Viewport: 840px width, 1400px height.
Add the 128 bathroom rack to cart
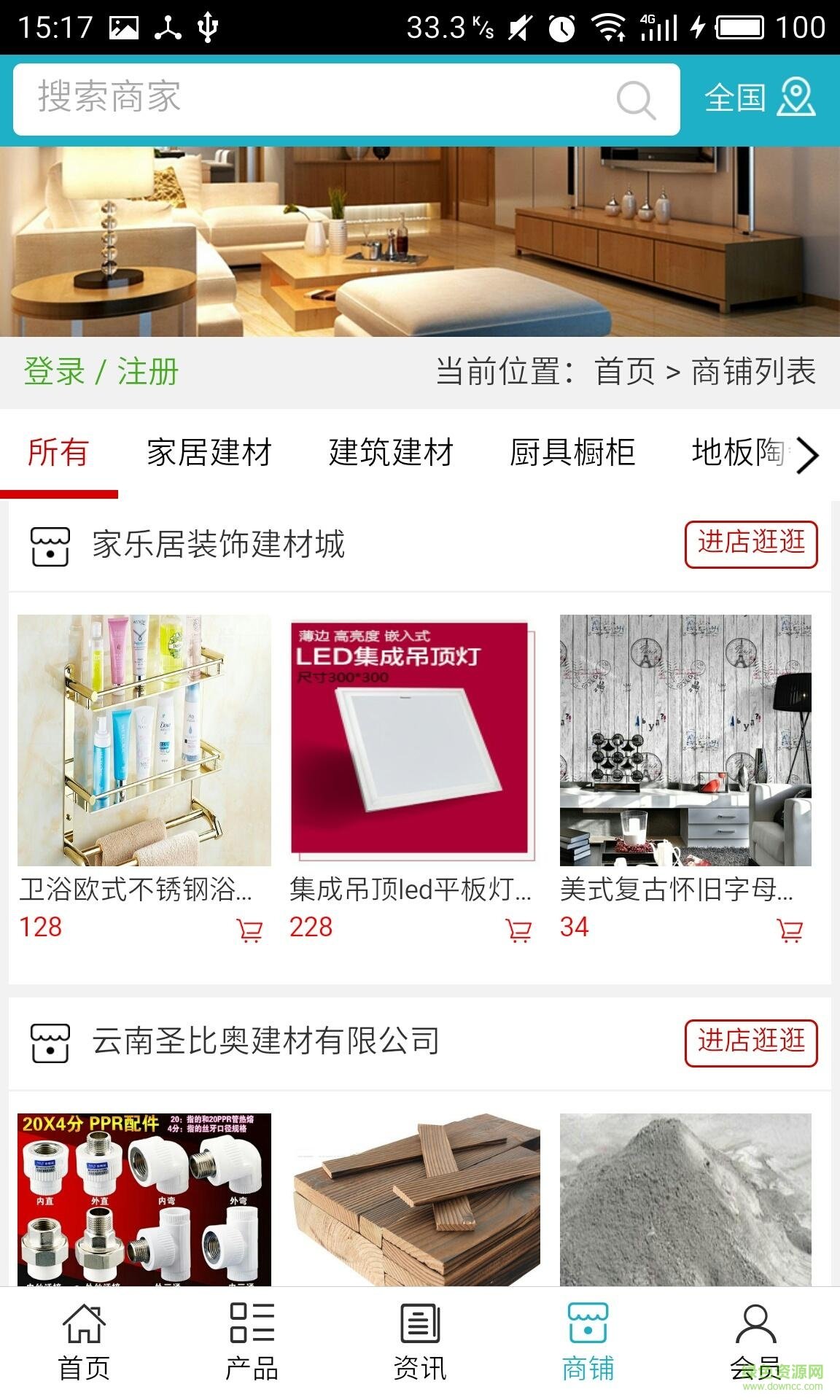click(x=249, y=930)
